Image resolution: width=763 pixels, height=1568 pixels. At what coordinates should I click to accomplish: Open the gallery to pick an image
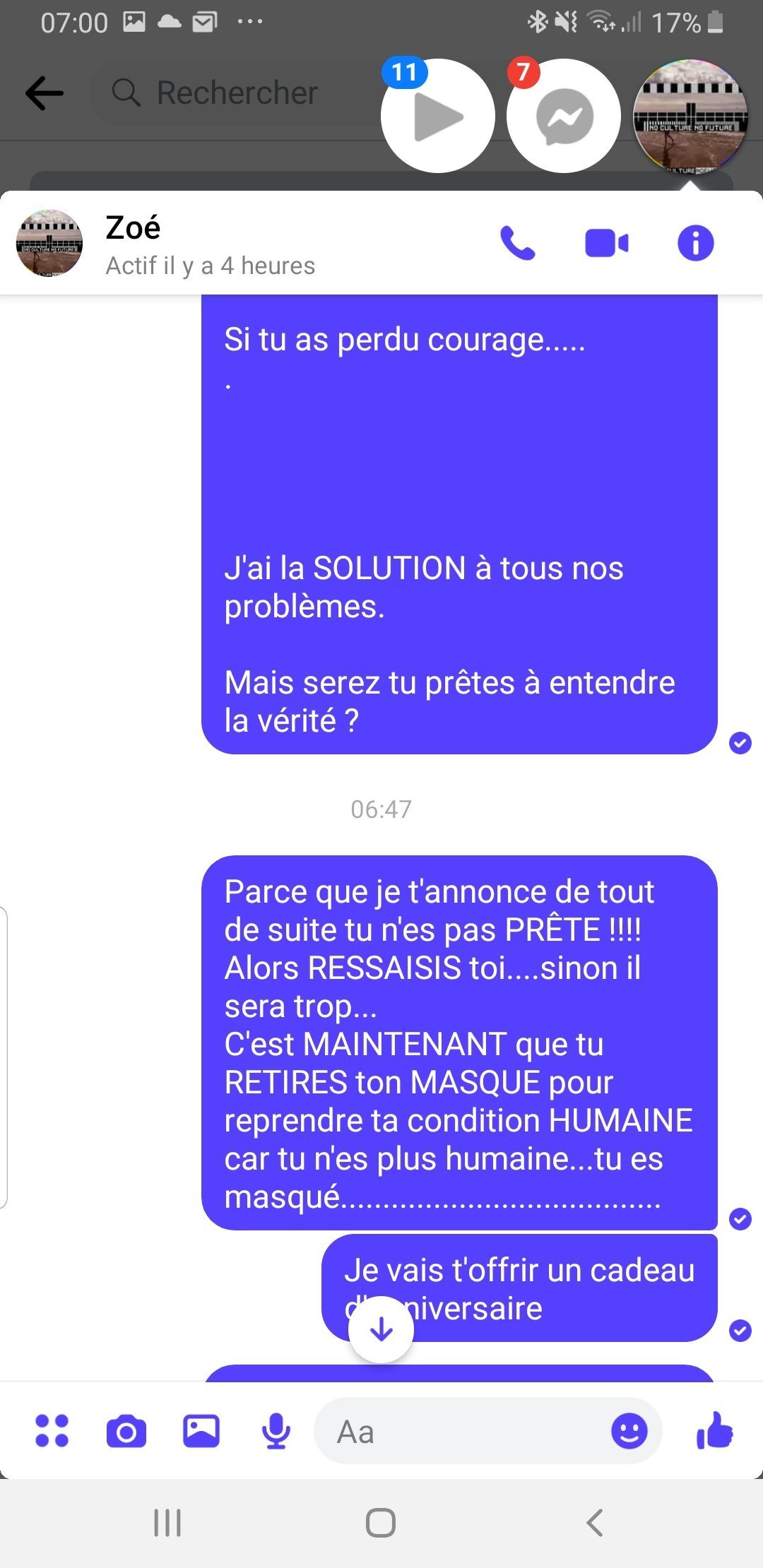[201, 1432]
